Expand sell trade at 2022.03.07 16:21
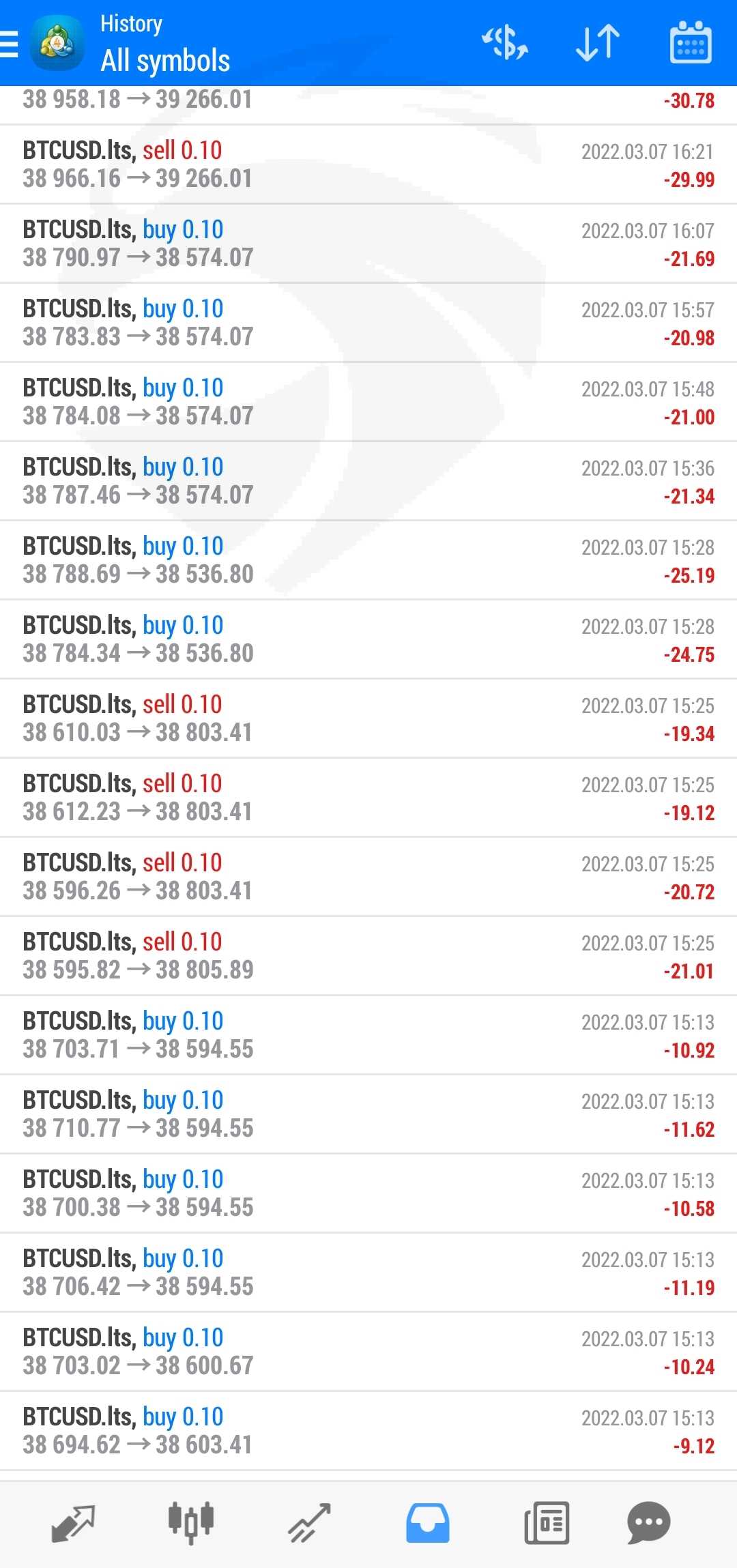Screen dimensions: 737x1568 (369, 164)
